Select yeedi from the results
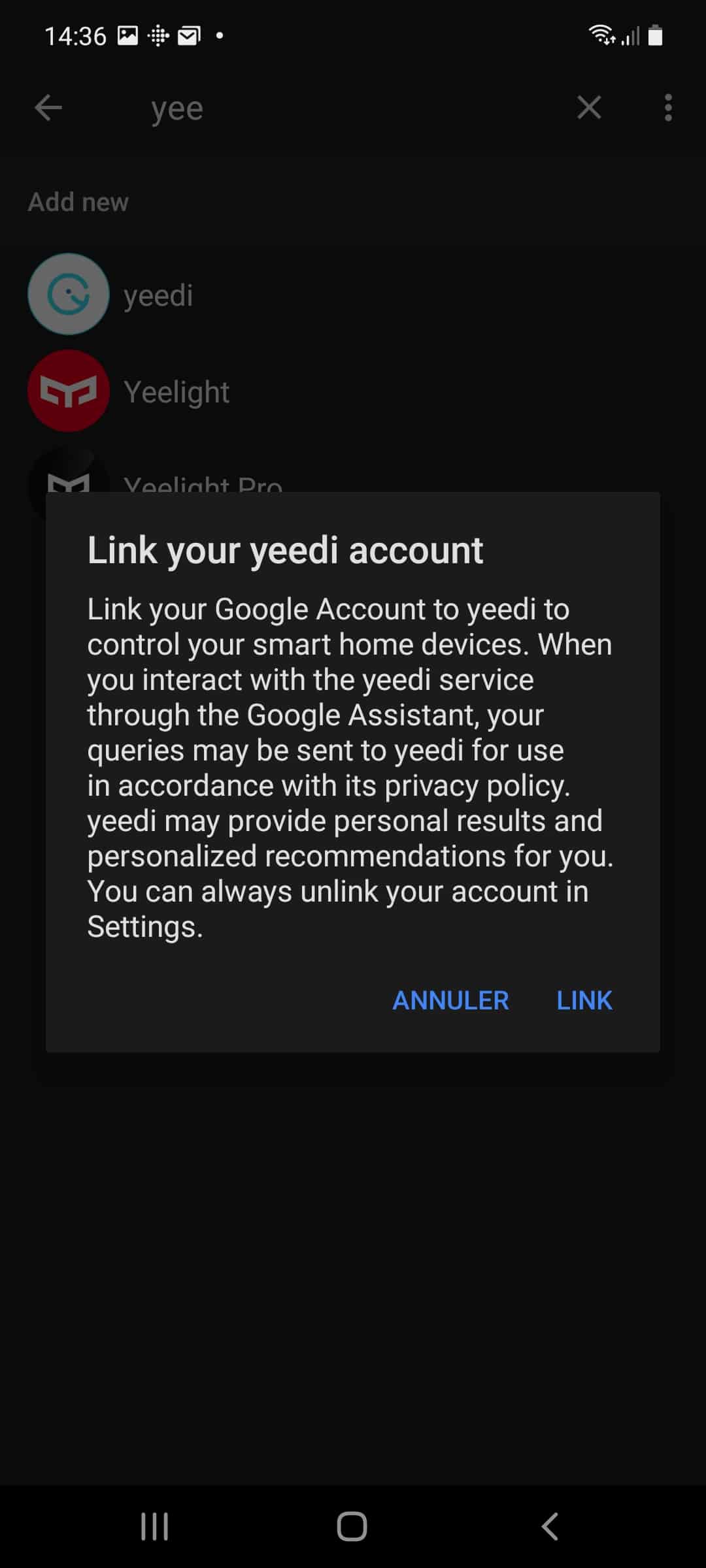Screen dimensions: 706x1568 click(x=353, y=295)
